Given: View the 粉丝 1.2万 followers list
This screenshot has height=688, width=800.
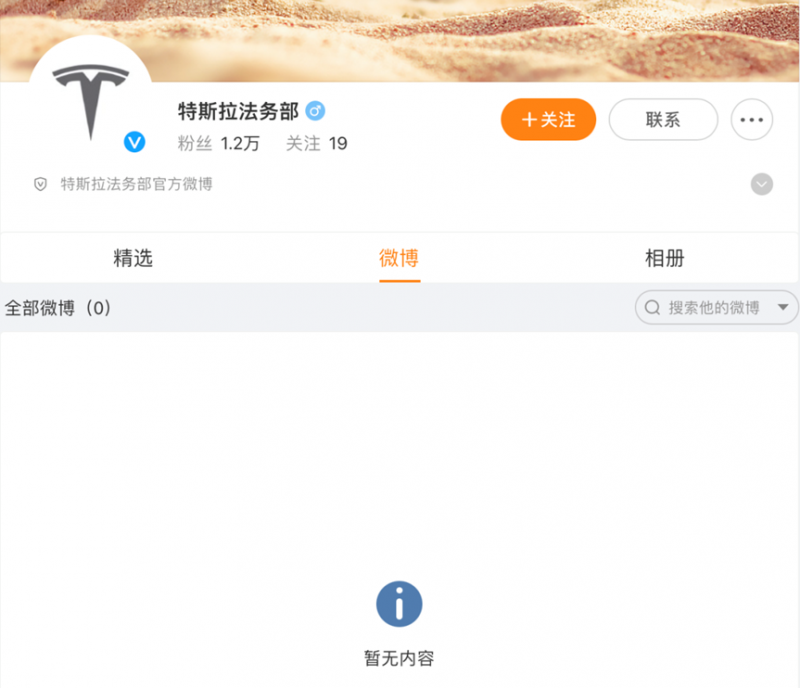Looking at the screenshot, I should point(218,143).
